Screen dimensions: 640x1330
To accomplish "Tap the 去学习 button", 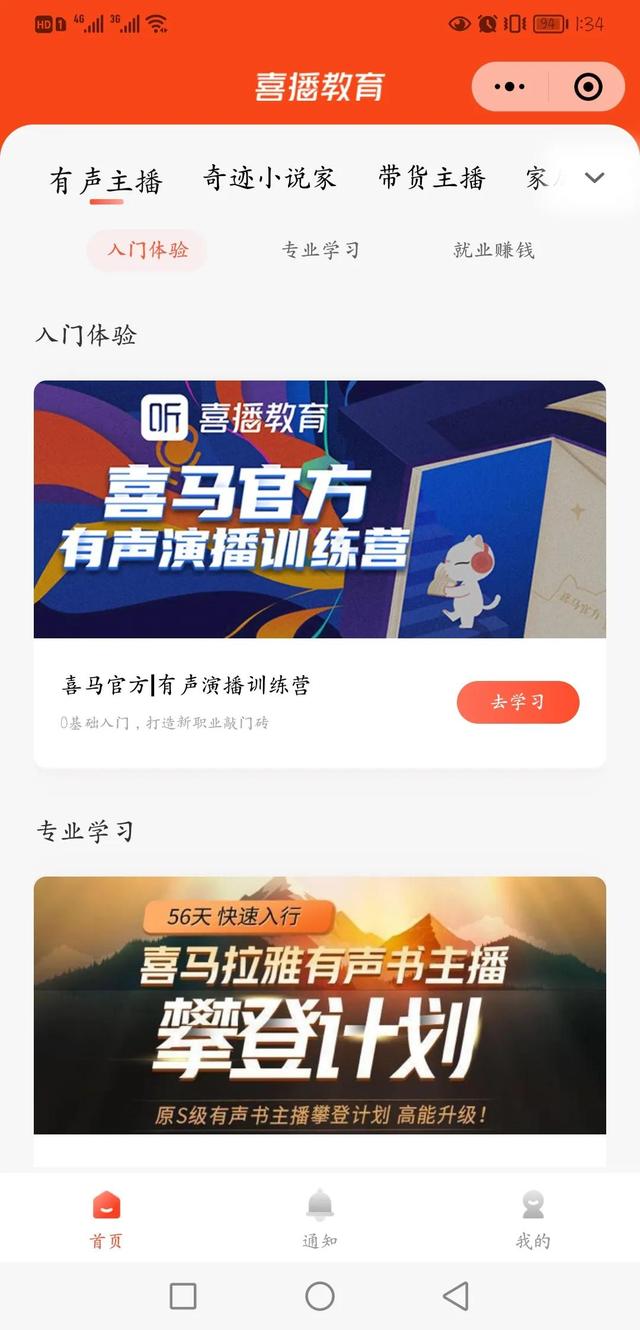I will pyautogui.click(x=518, y=702).
